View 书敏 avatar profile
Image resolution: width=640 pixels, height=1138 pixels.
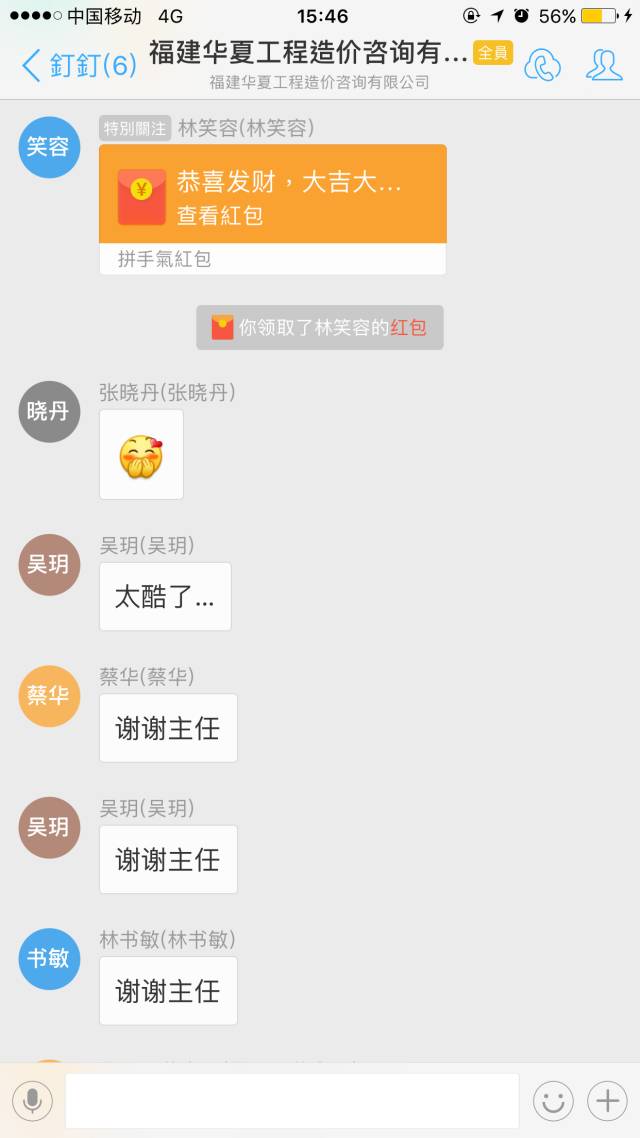[49, 959]
